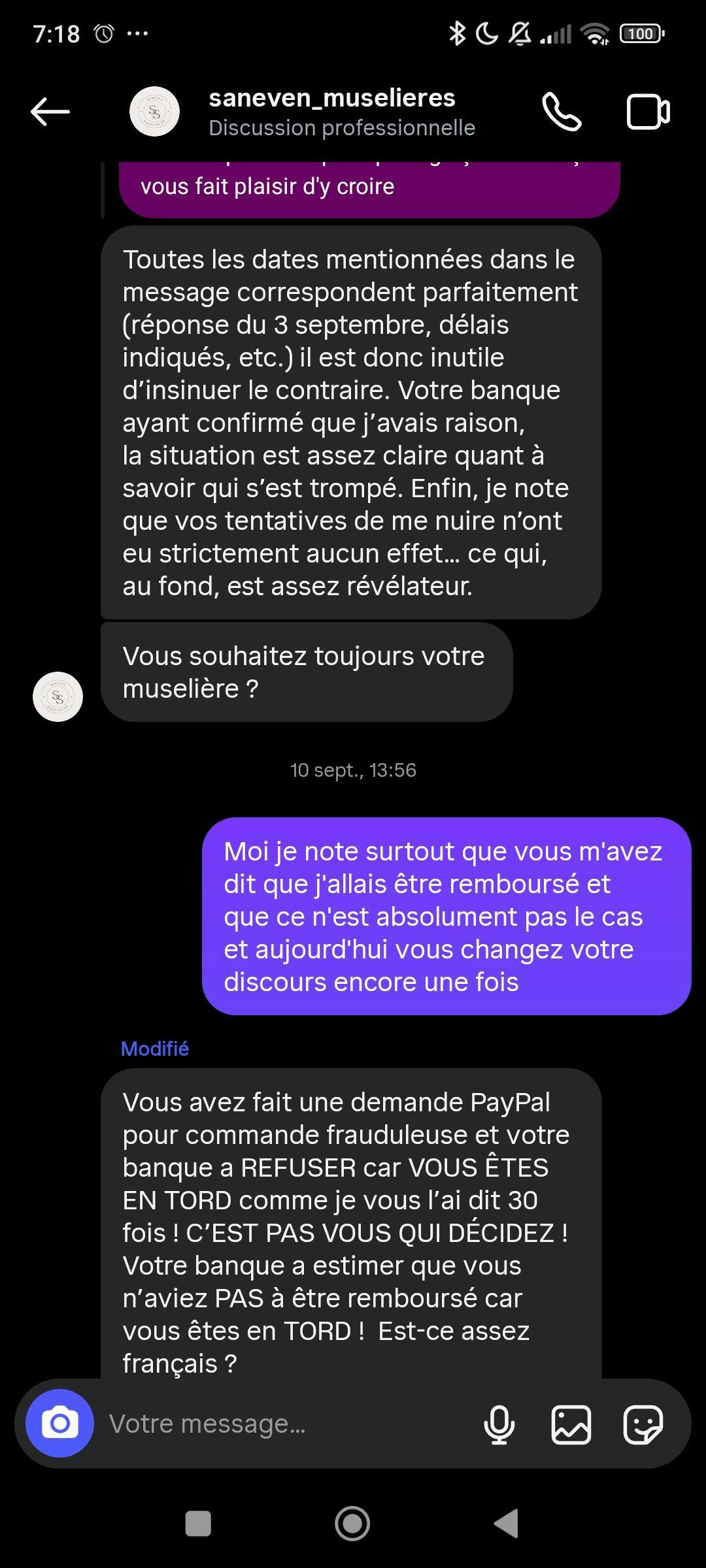The image size is (706, 1568).
Task: Record a voice message with the microphone
Action: coord(499,1424)
